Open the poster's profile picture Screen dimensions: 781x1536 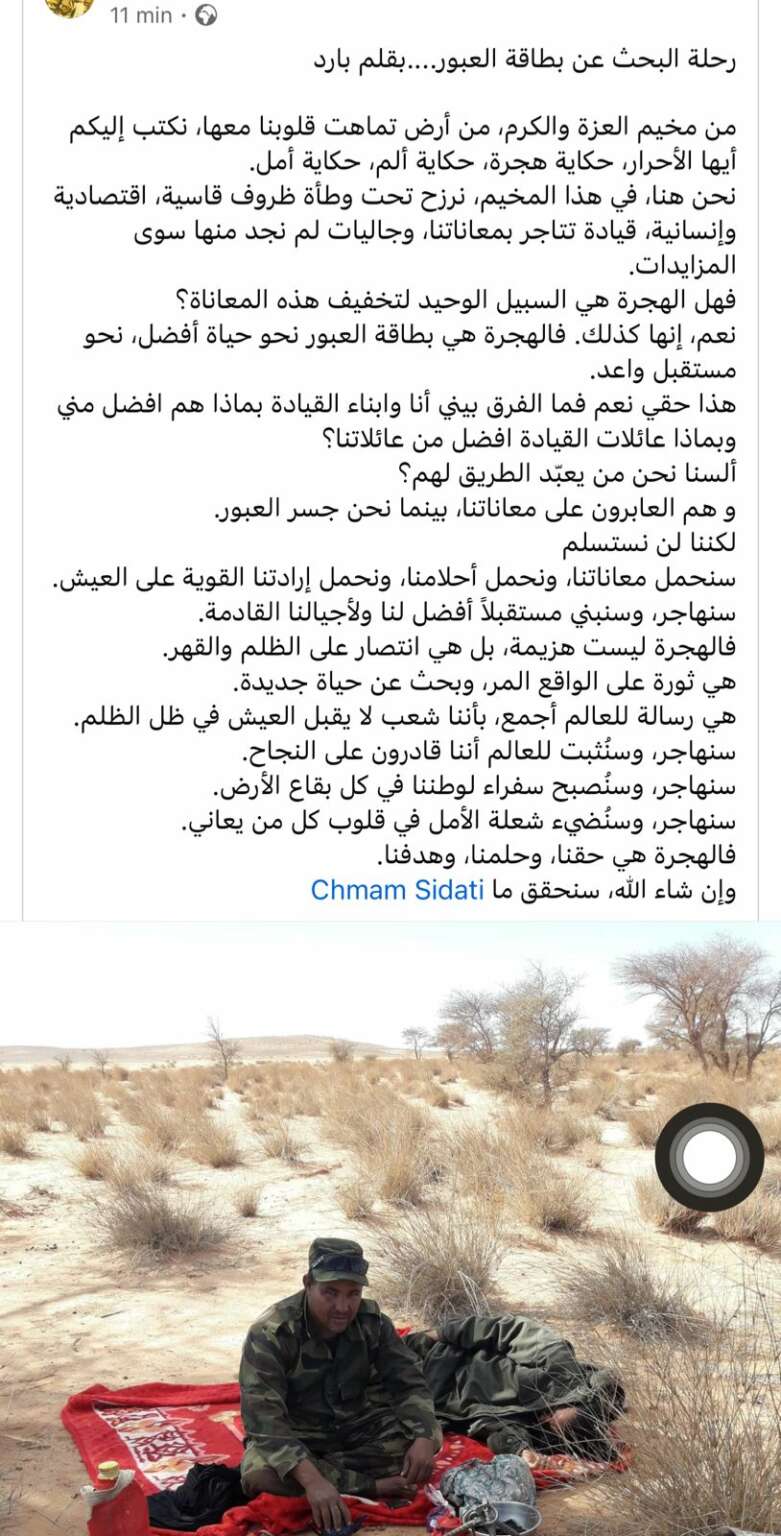[x=70, y=8]
